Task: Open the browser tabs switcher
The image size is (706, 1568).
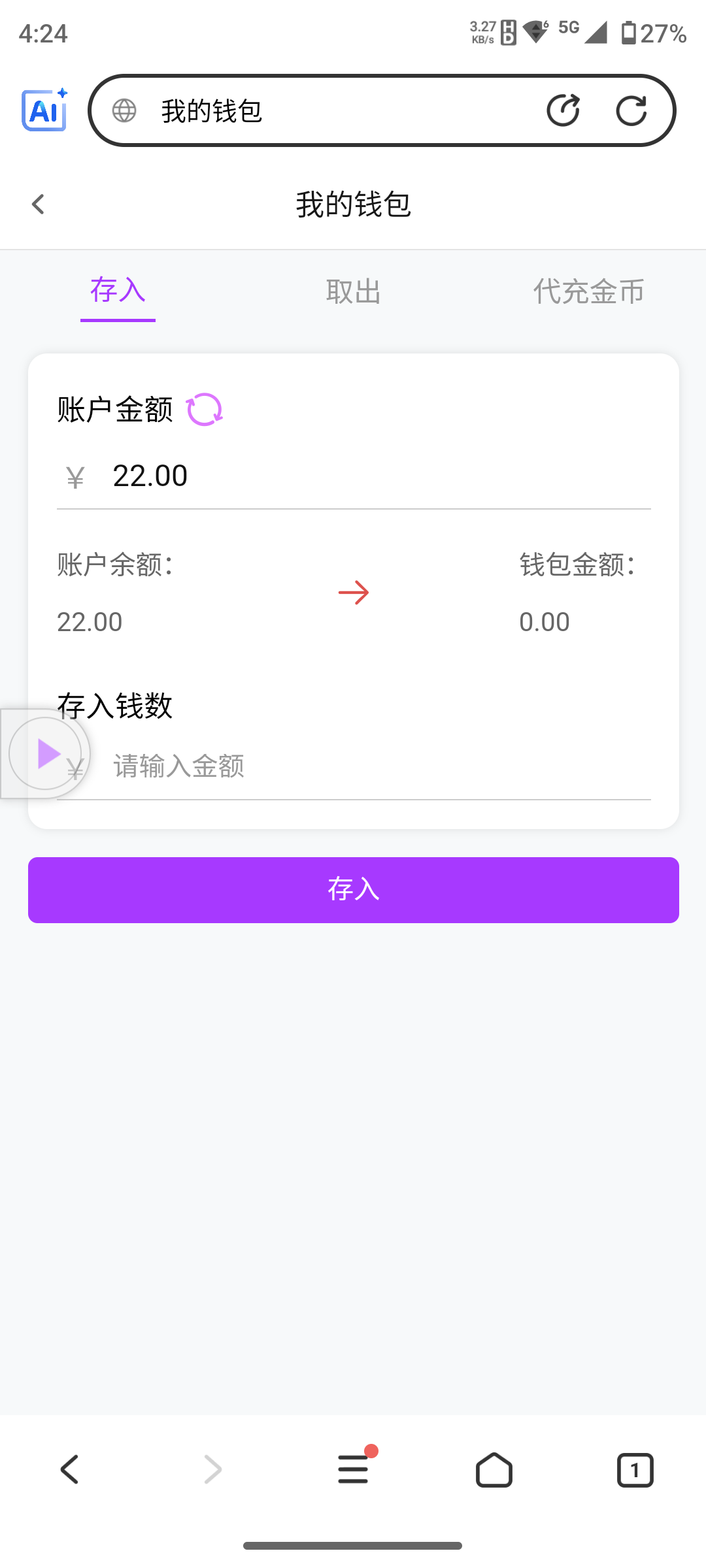Action: [x=635, y=1470]
